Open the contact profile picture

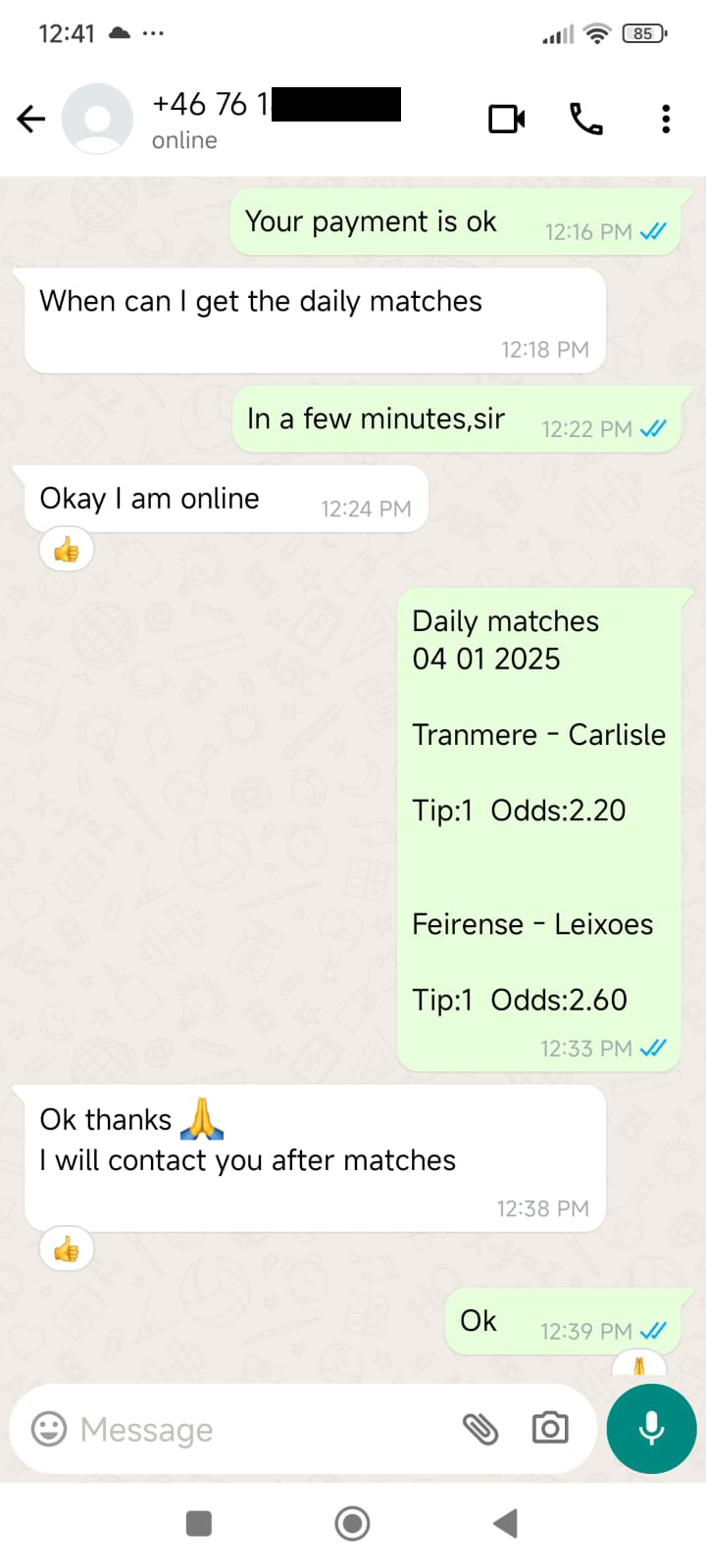click(x=97, y=120)
